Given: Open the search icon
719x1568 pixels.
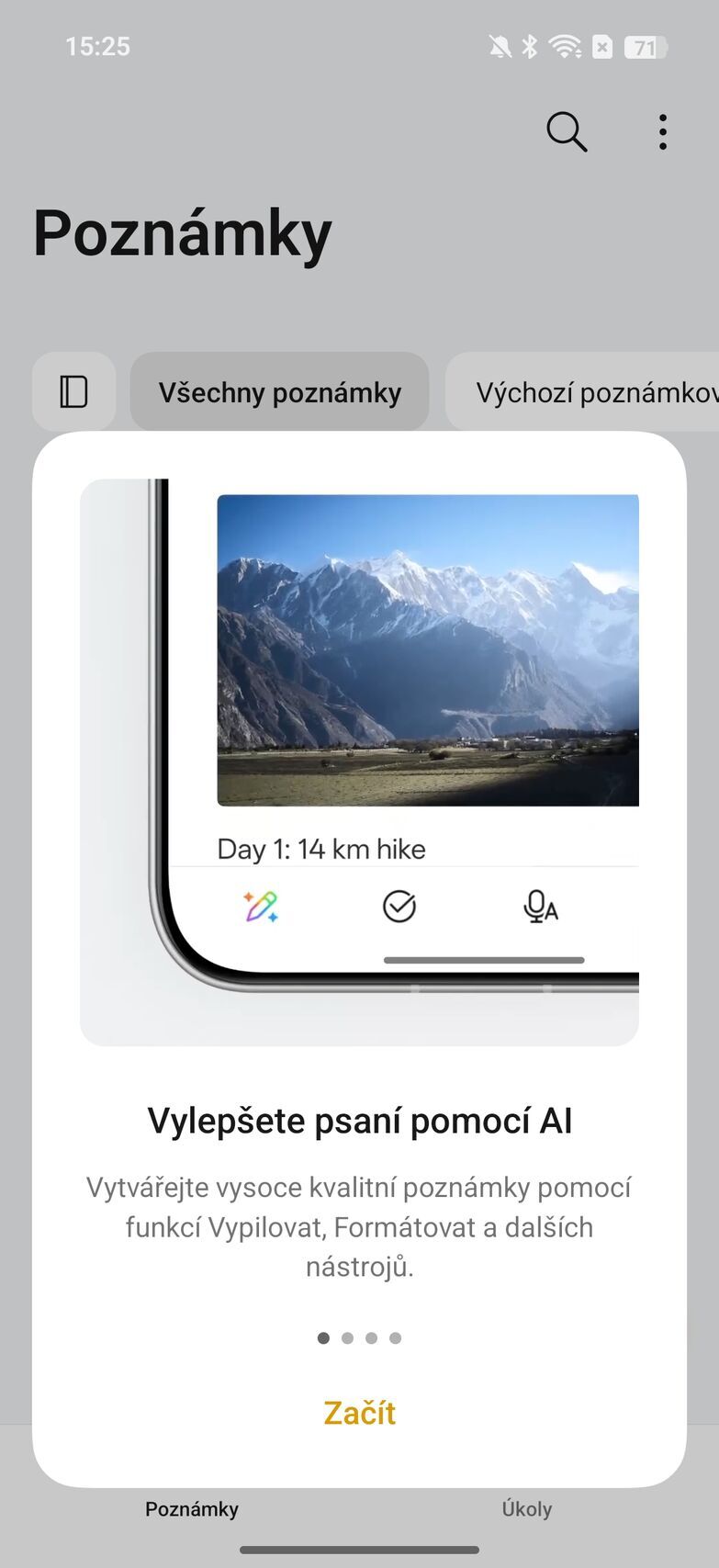Looking at the screenshot, I should tap(567, 132).
